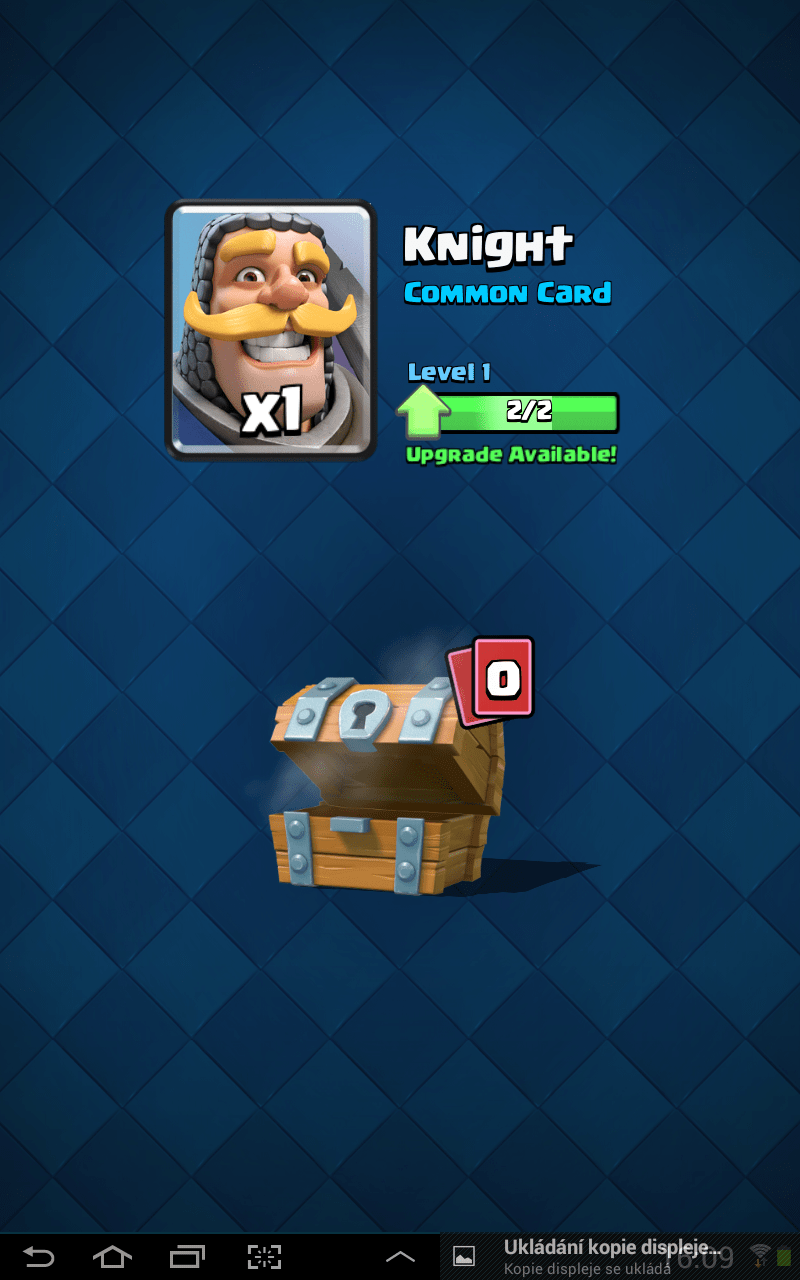Return to the home screen
Viewport: 800px width, 1280px height.
tap(111, 1257)
